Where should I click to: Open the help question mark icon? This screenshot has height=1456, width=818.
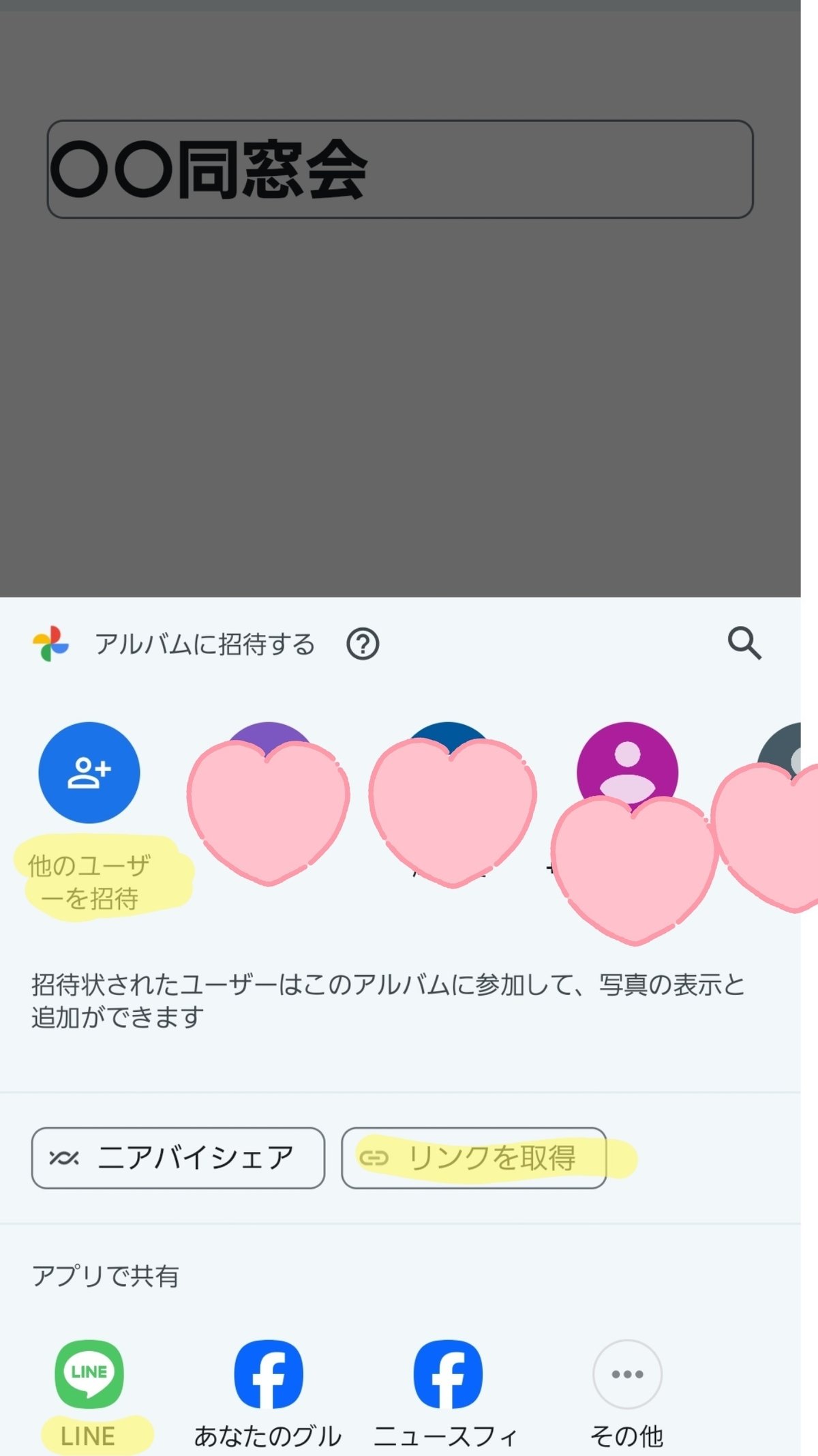[363, 644]
